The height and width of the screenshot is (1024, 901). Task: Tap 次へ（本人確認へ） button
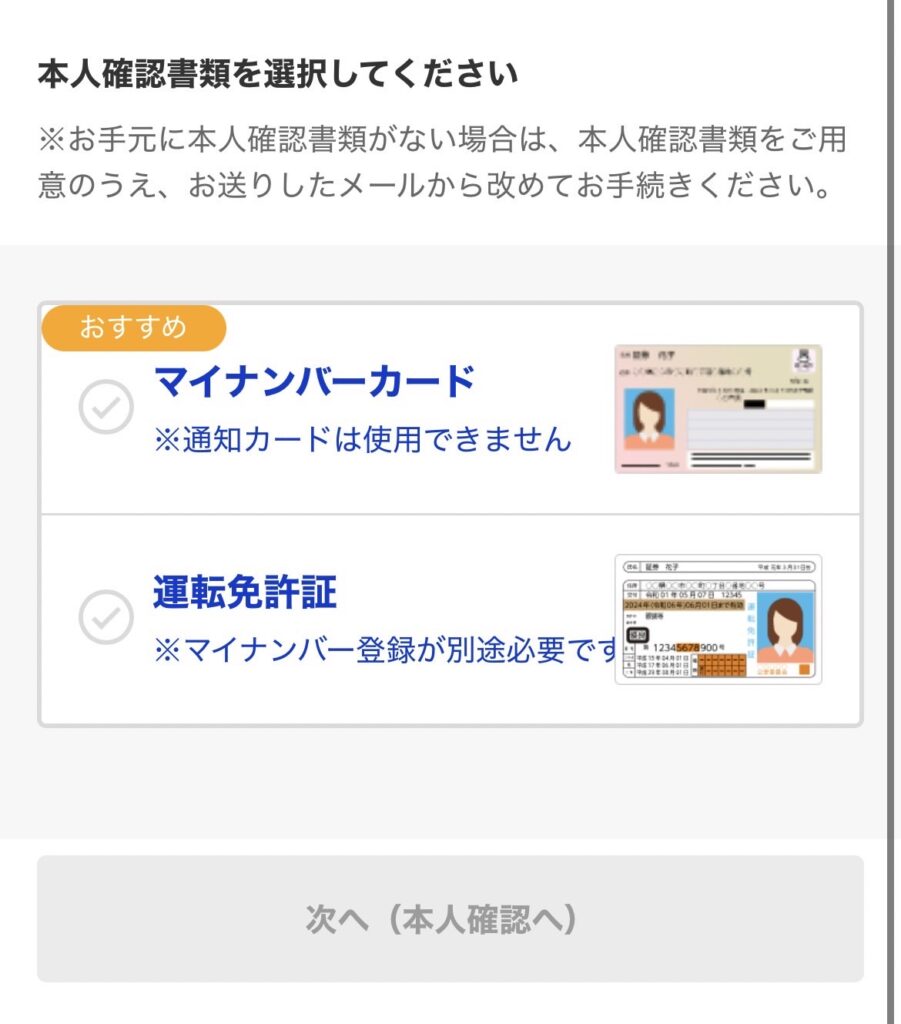point(450,919)
